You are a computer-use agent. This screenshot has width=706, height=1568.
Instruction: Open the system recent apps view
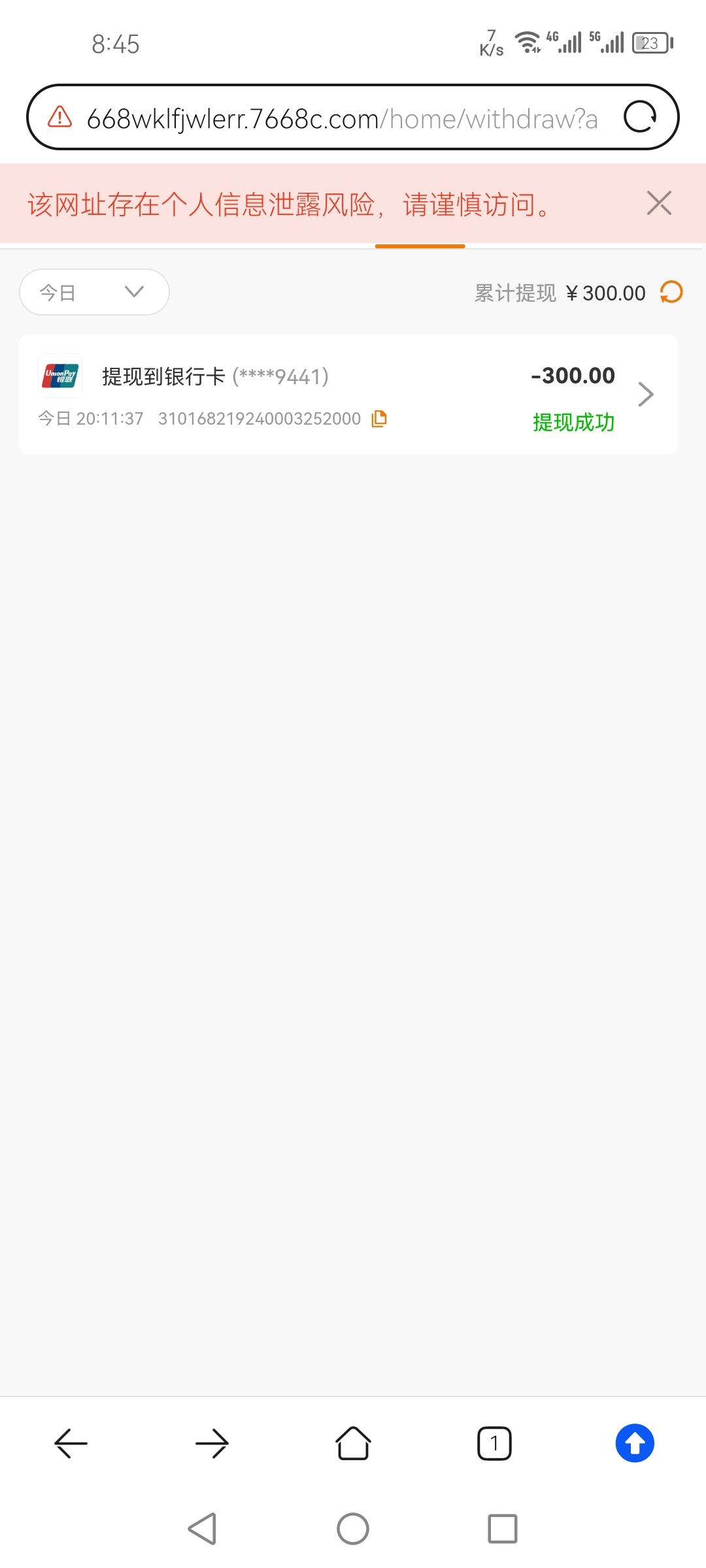point(503,1529)
